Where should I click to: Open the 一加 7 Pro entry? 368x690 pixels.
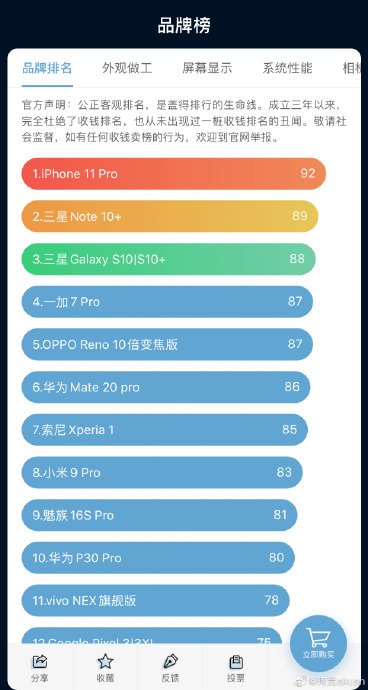(167, 302)
